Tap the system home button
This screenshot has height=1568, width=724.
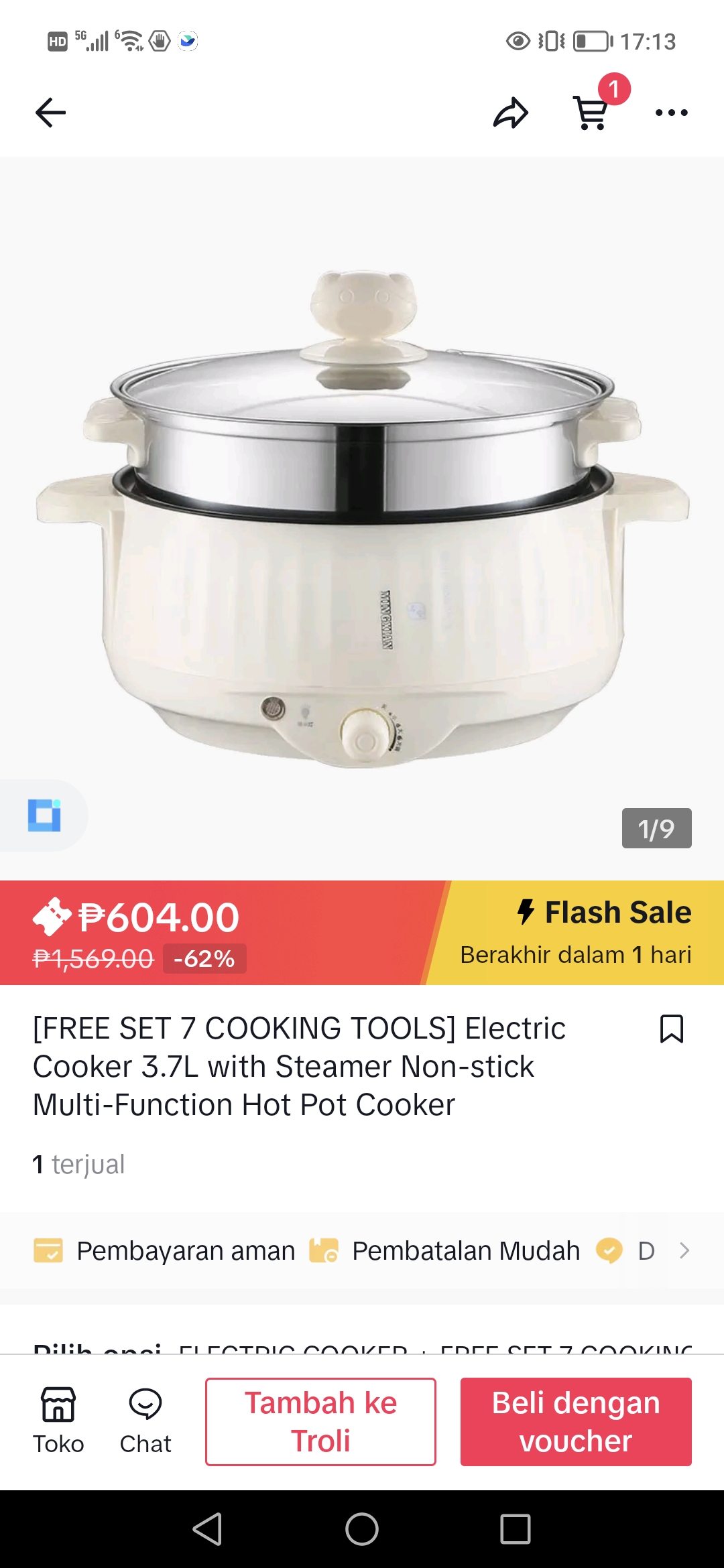(x=362, y=1529)
